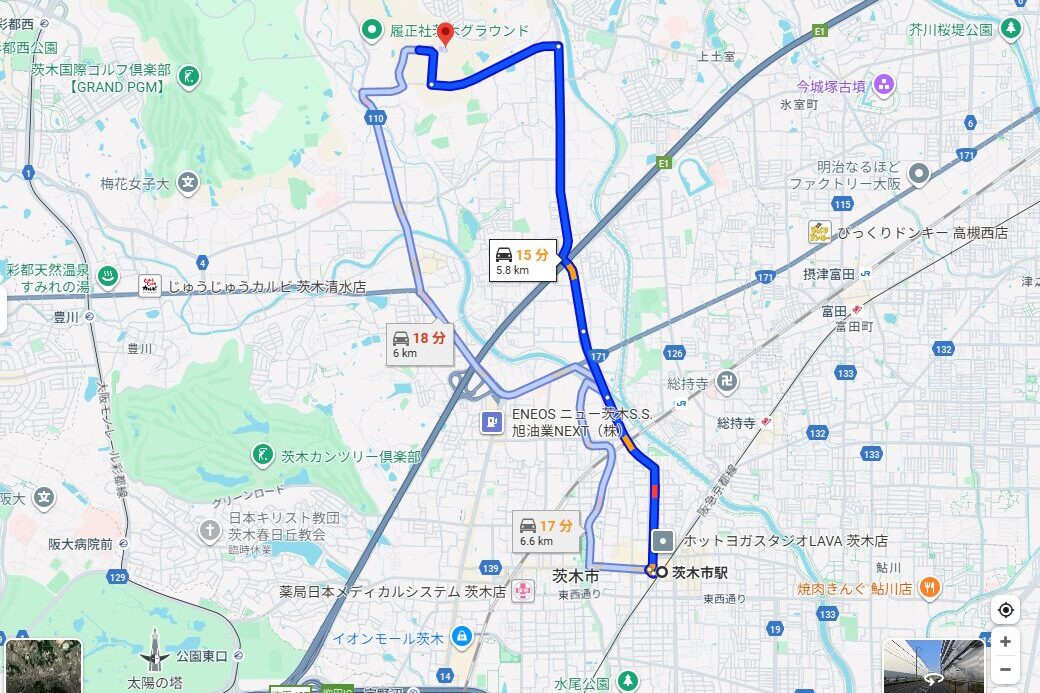
Task: Open the 梅花女子大 school marker
Action: [189, 183]
